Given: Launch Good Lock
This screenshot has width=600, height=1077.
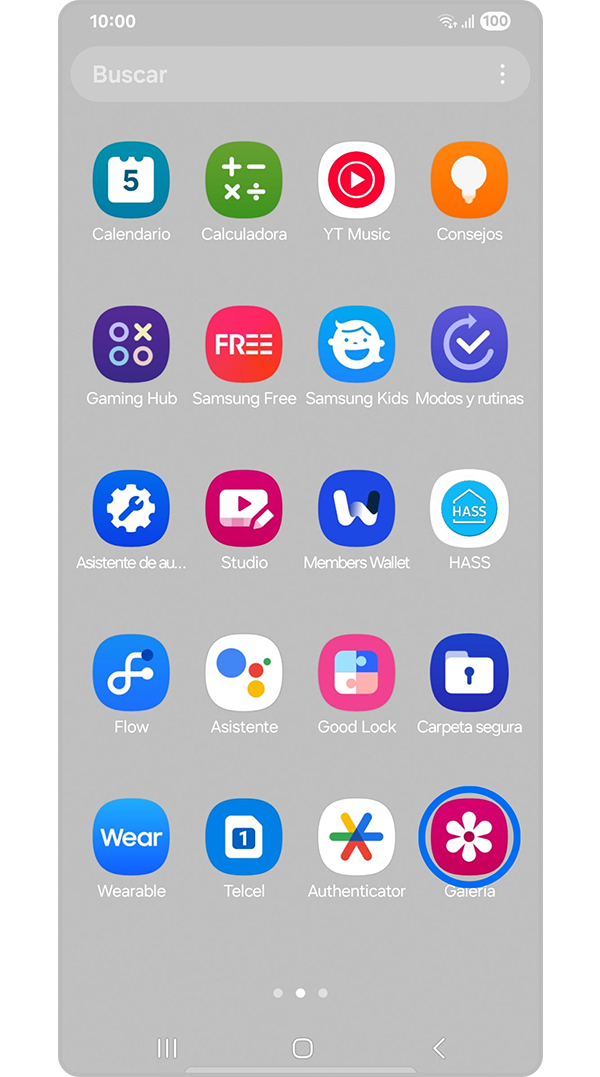Looking at the screenshot, I should [356, 673].
